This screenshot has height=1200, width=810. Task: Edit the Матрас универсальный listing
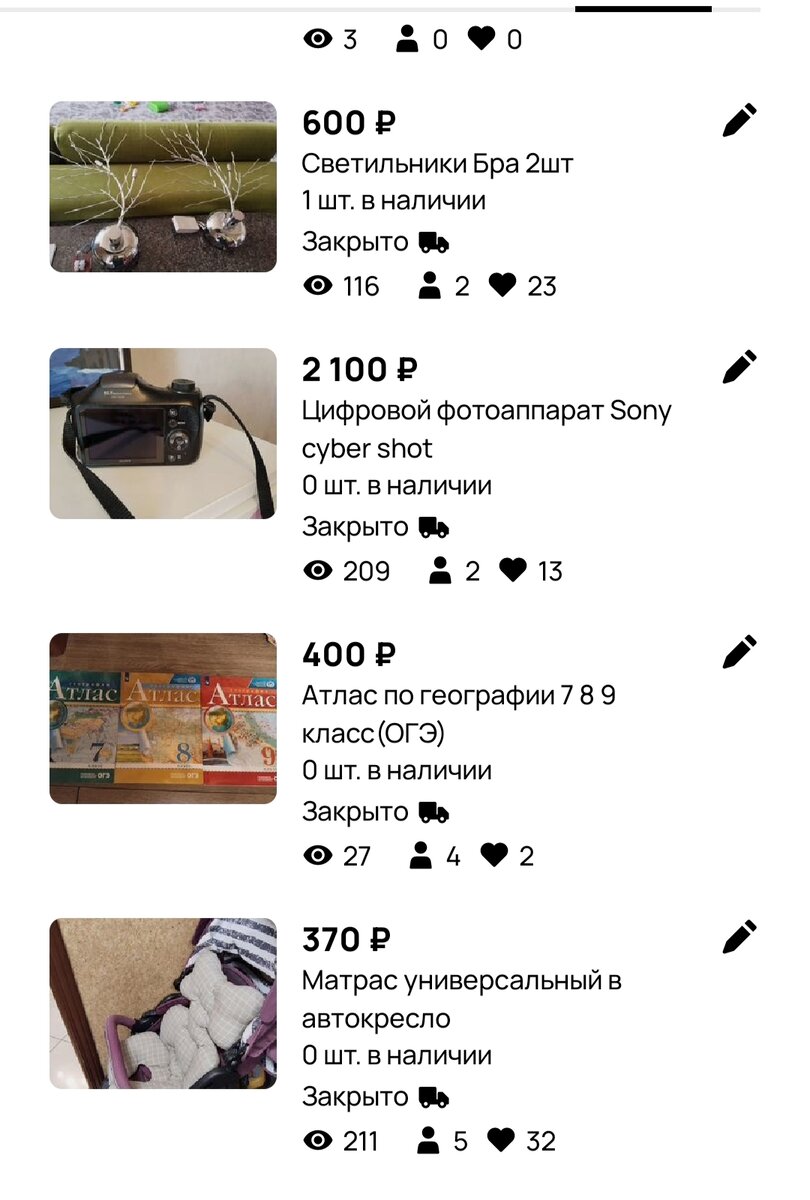click(x=739, y=938)
